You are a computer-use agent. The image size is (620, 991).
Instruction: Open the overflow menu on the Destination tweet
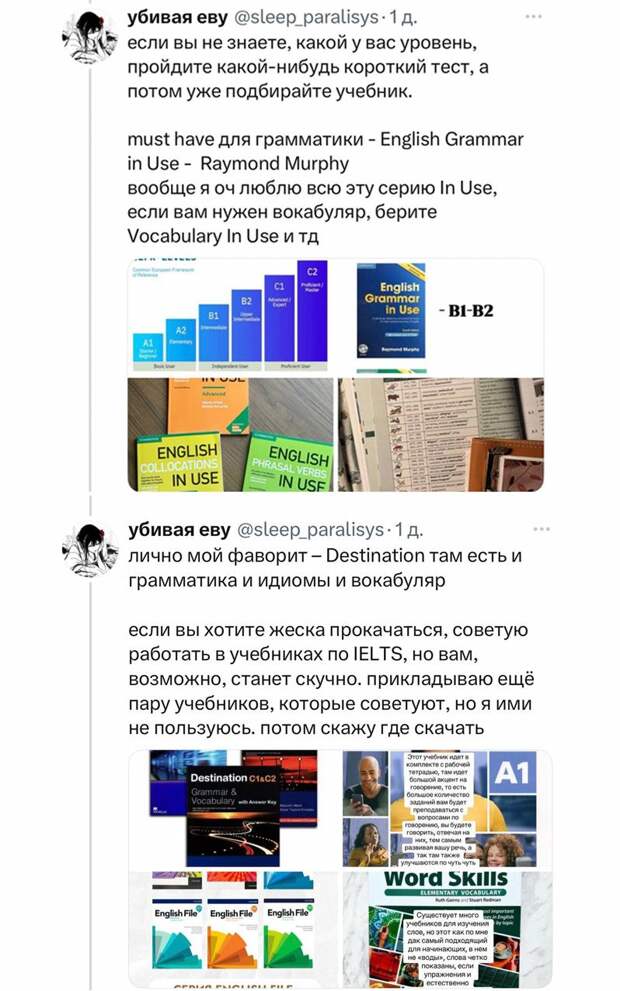pyautogui.click(x=541, y=528)
